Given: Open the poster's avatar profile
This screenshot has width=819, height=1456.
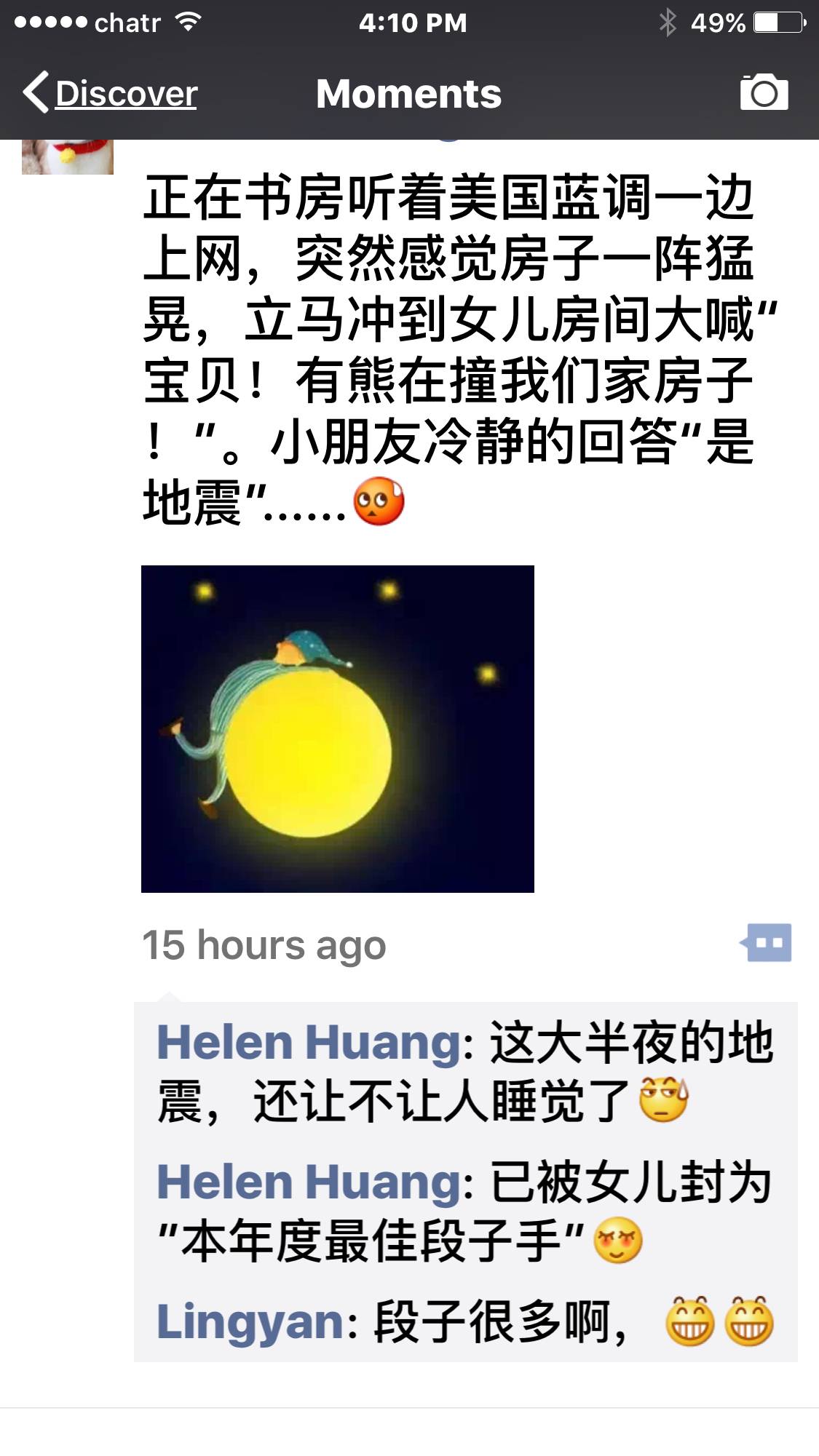Looking at the screenshot, I should (x=68, y=156).
